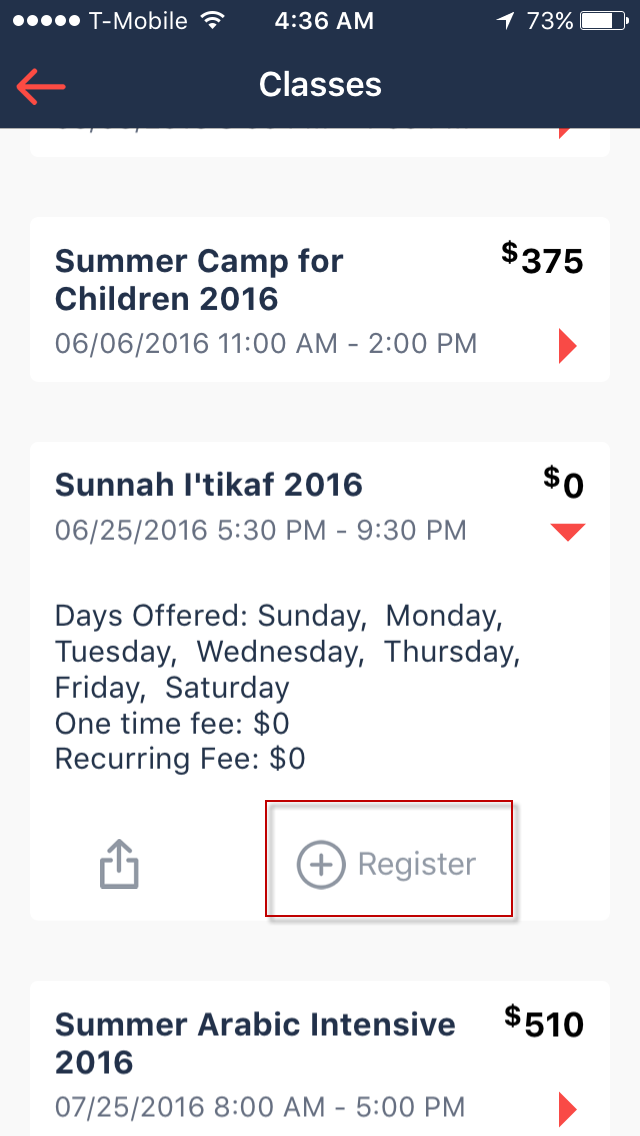Collapse the Sunnah I'tikaf 2016 details
This screenshot has height=1136, width=640.
(568, 532)
